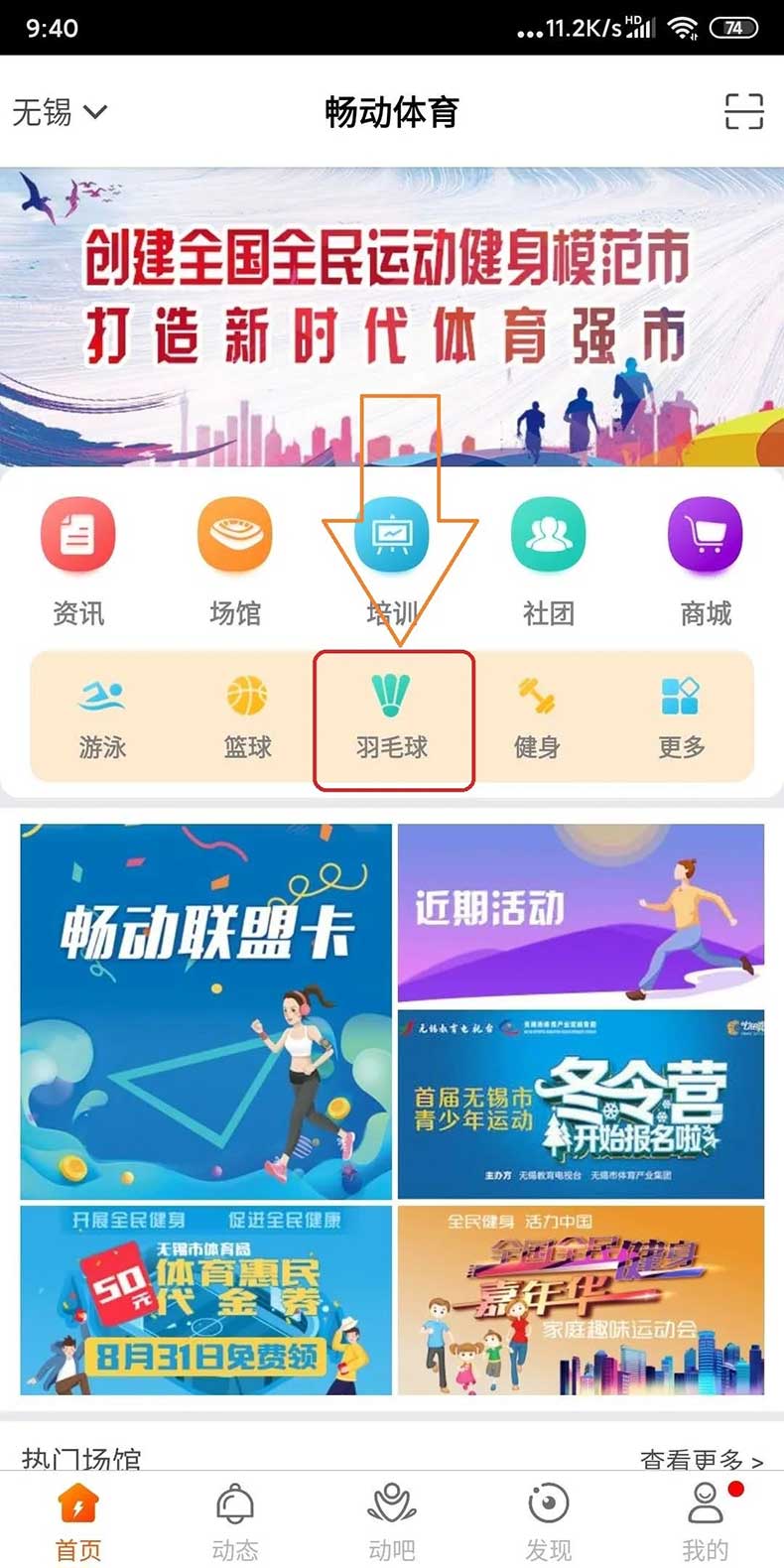The width and height of the screenshot is (784, 1568).
Task: Switch to the 动态 tab
Action: tap(235, 1520)
